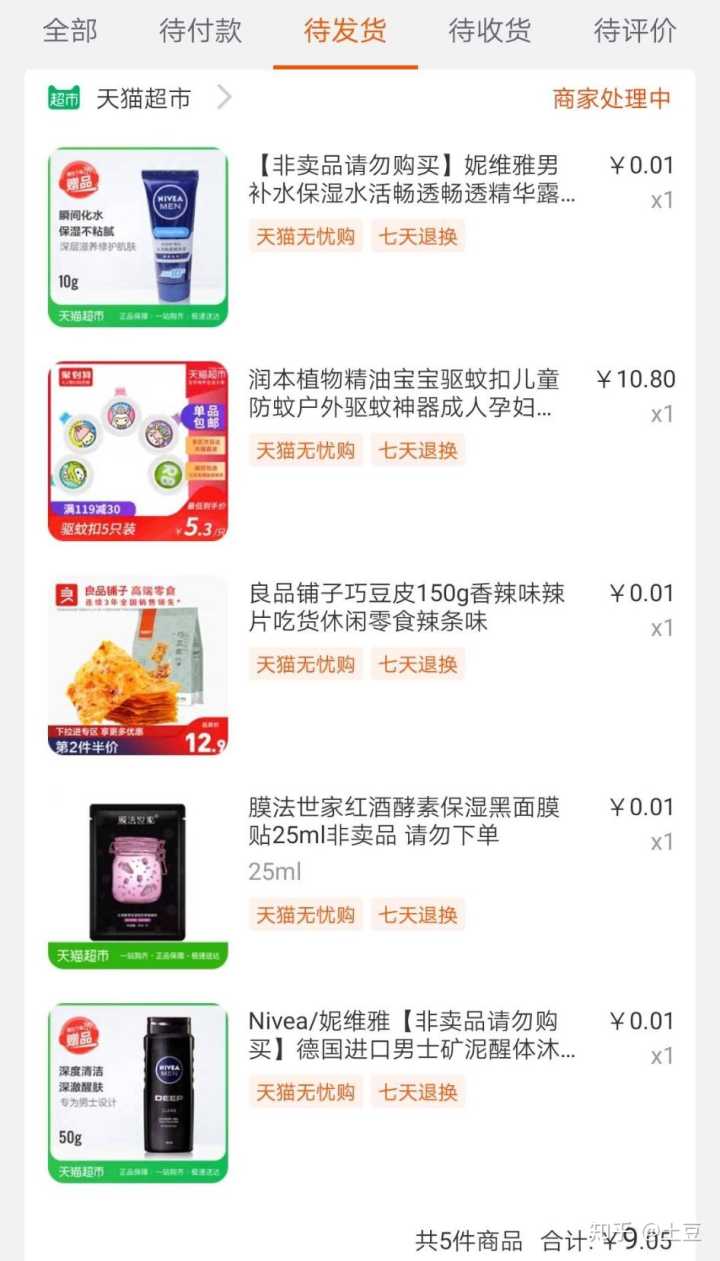Open the 良品铺子巧豆皮 item
Image resolution: width=720 pixels, height=1261 pixels.
click(411, 608)
